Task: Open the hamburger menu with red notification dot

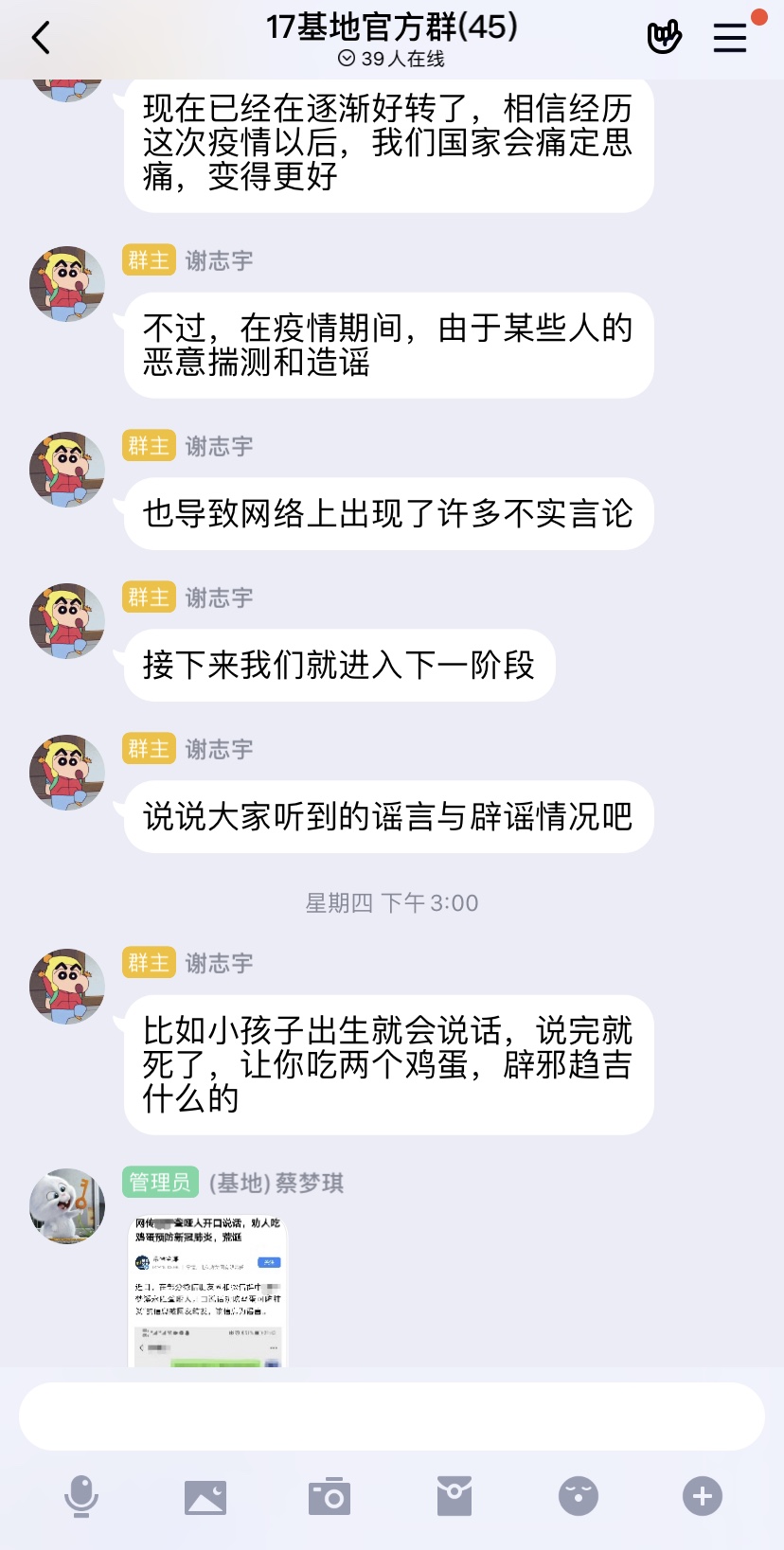Action: [x=729, y=38]
